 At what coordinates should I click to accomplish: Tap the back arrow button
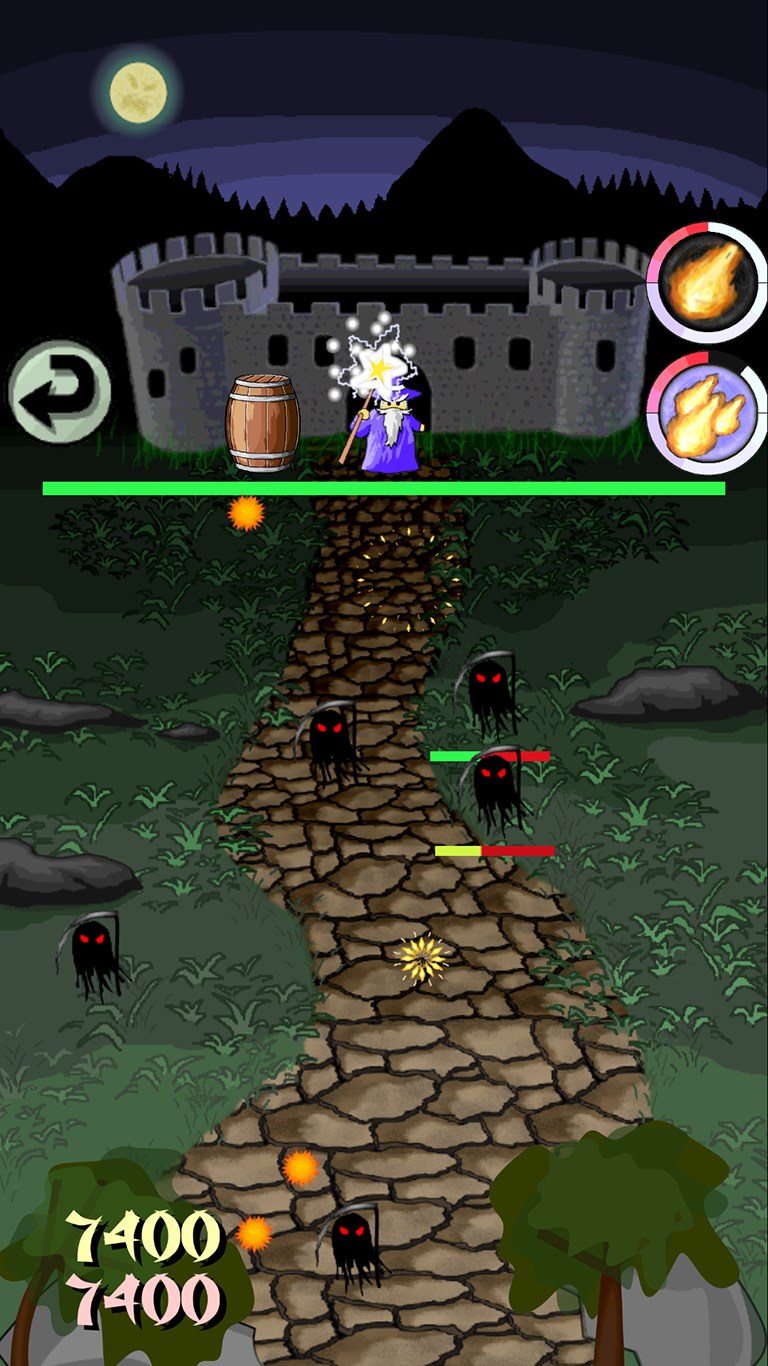tap(59, 393)
